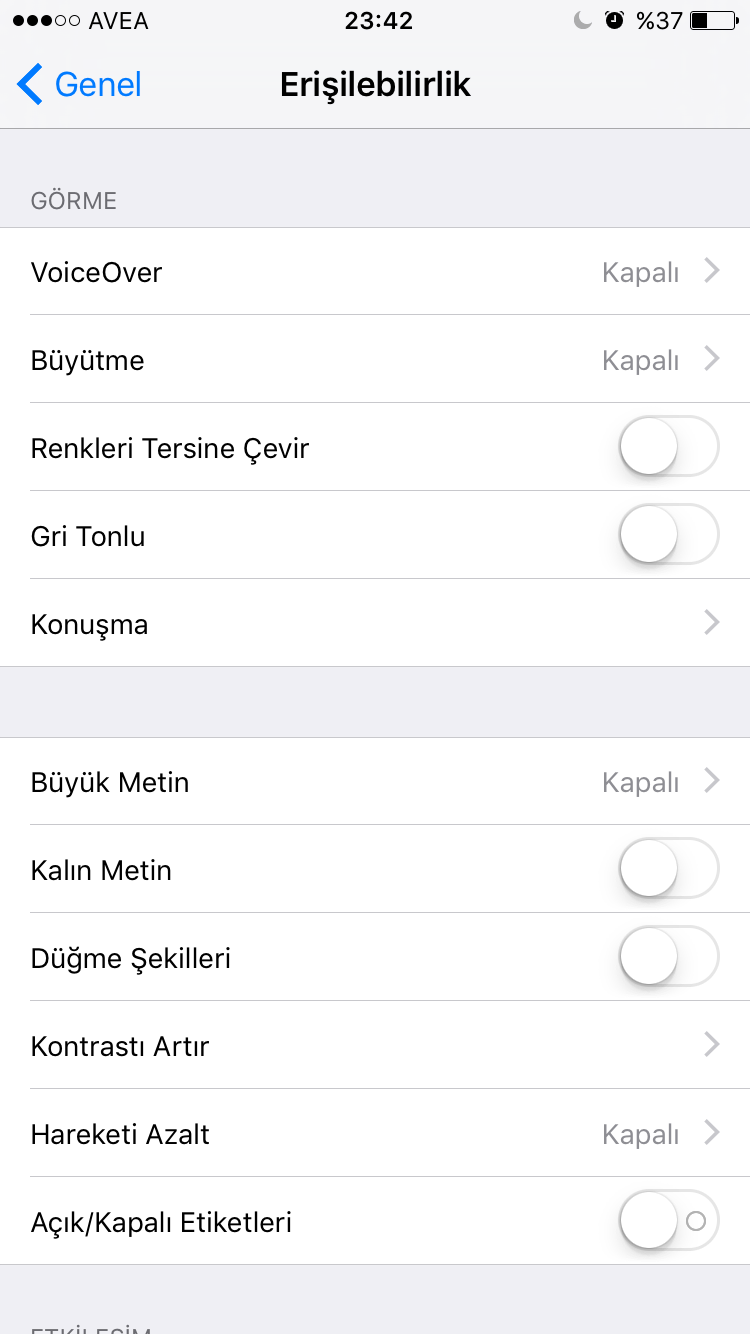
Task: Enable Renkleri Tersine Çevir switch
Action: [x=668, y=447]
